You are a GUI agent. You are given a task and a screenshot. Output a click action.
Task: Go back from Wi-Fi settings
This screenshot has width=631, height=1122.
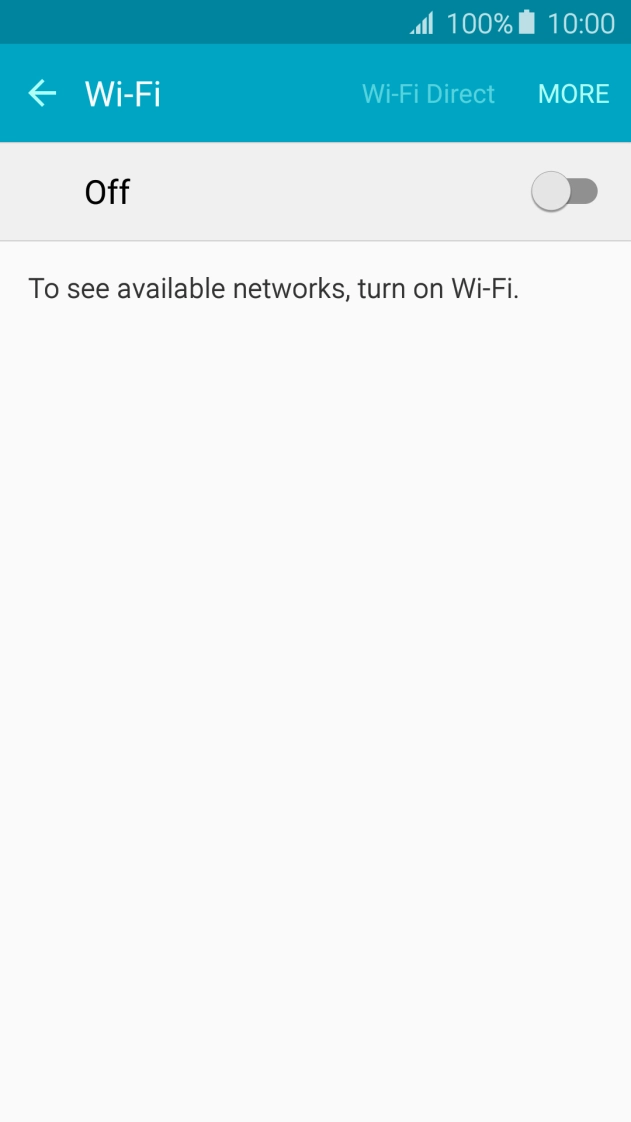42,93
